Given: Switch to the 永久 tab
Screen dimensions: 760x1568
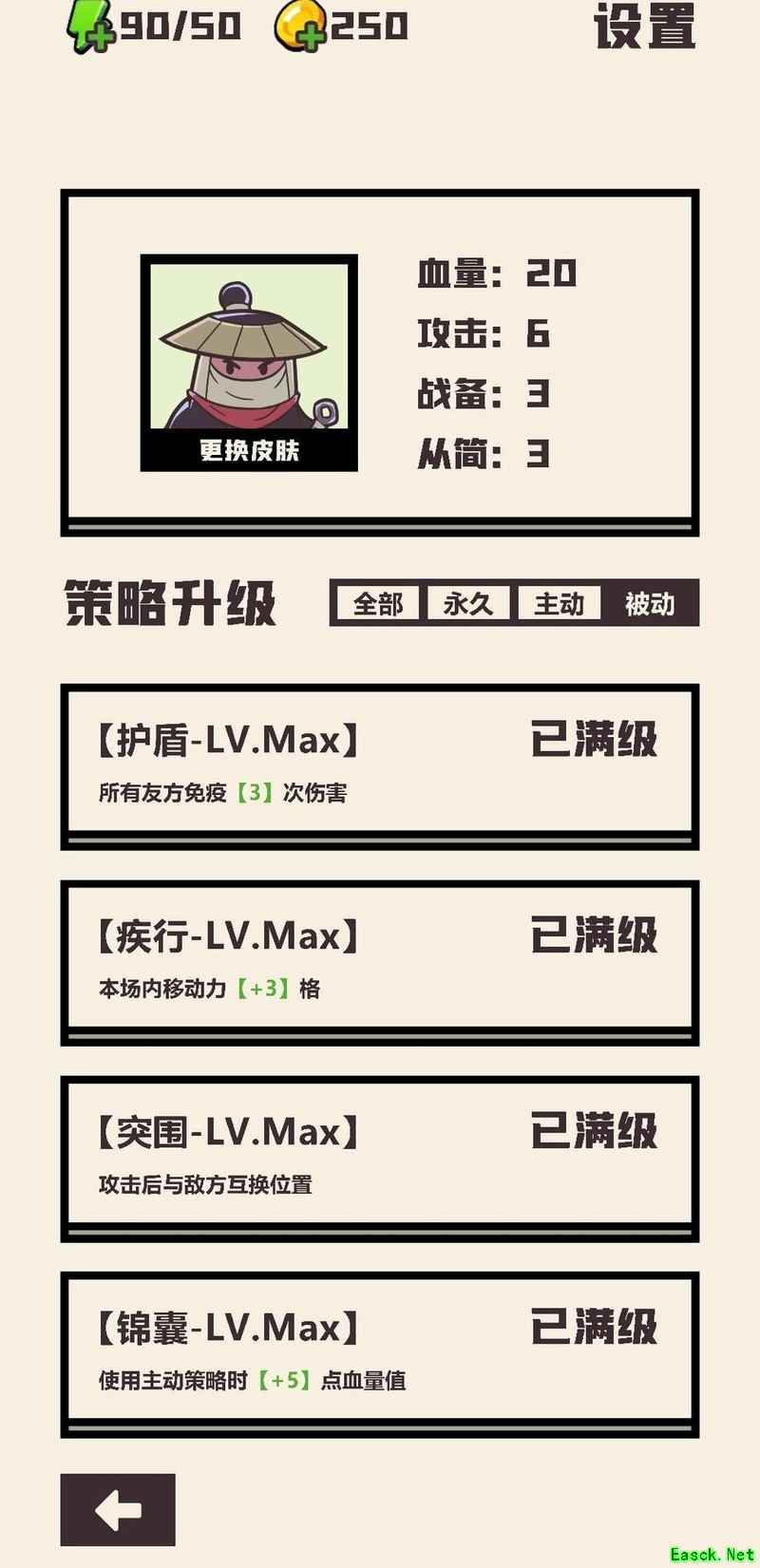Looking at the screenshot, I should click(468, 603).
